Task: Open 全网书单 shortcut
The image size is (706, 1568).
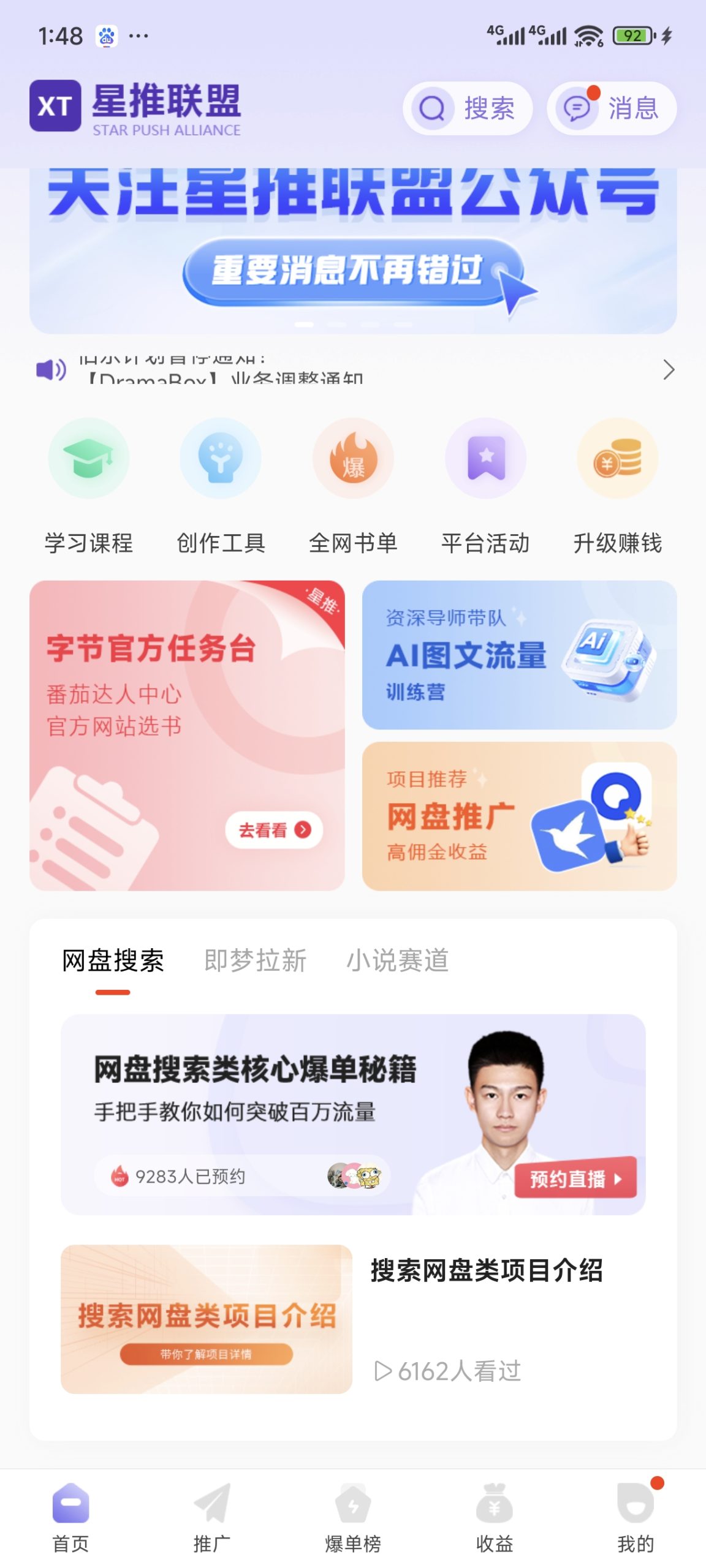Action: pyautogui.click(x=353, y=484)
